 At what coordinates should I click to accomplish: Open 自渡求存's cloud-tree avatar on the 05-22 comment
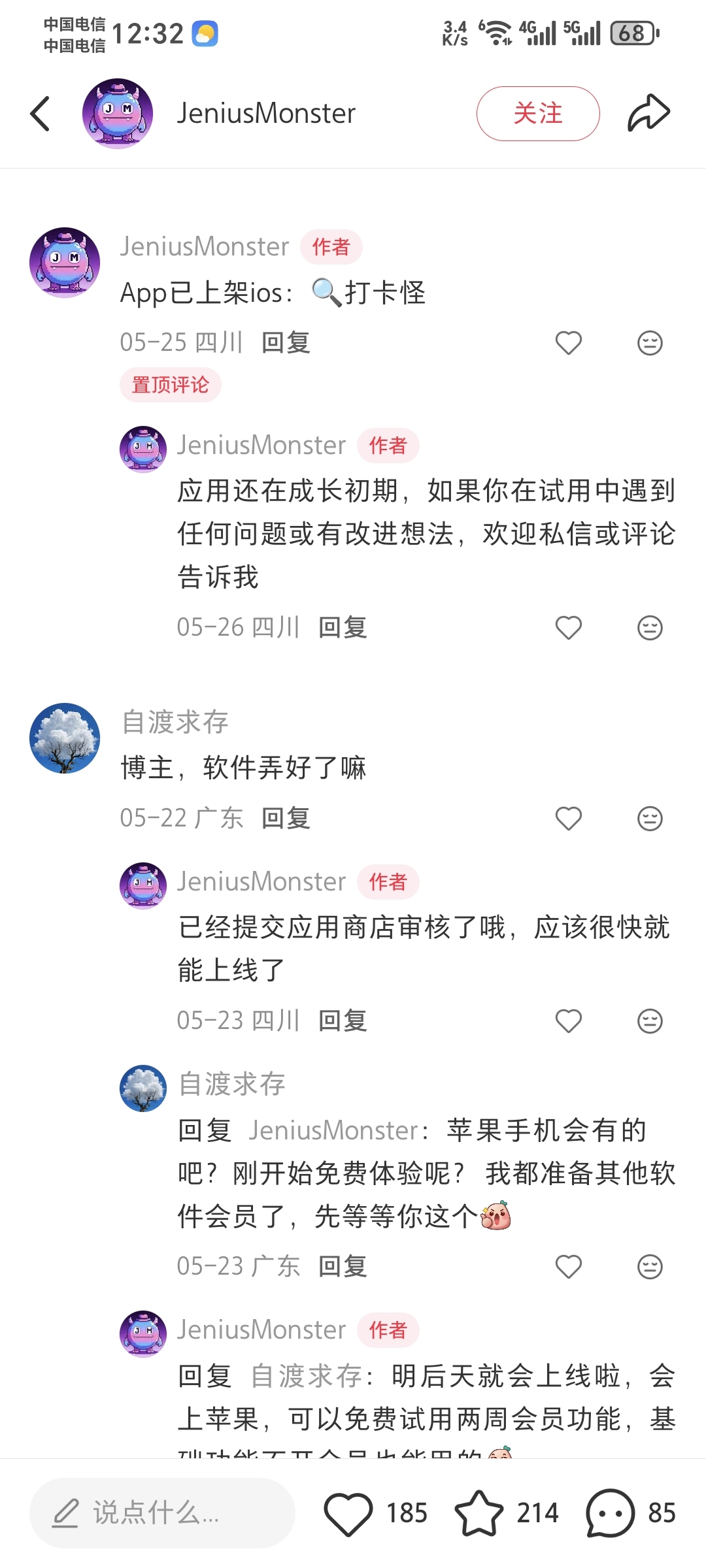65,738
